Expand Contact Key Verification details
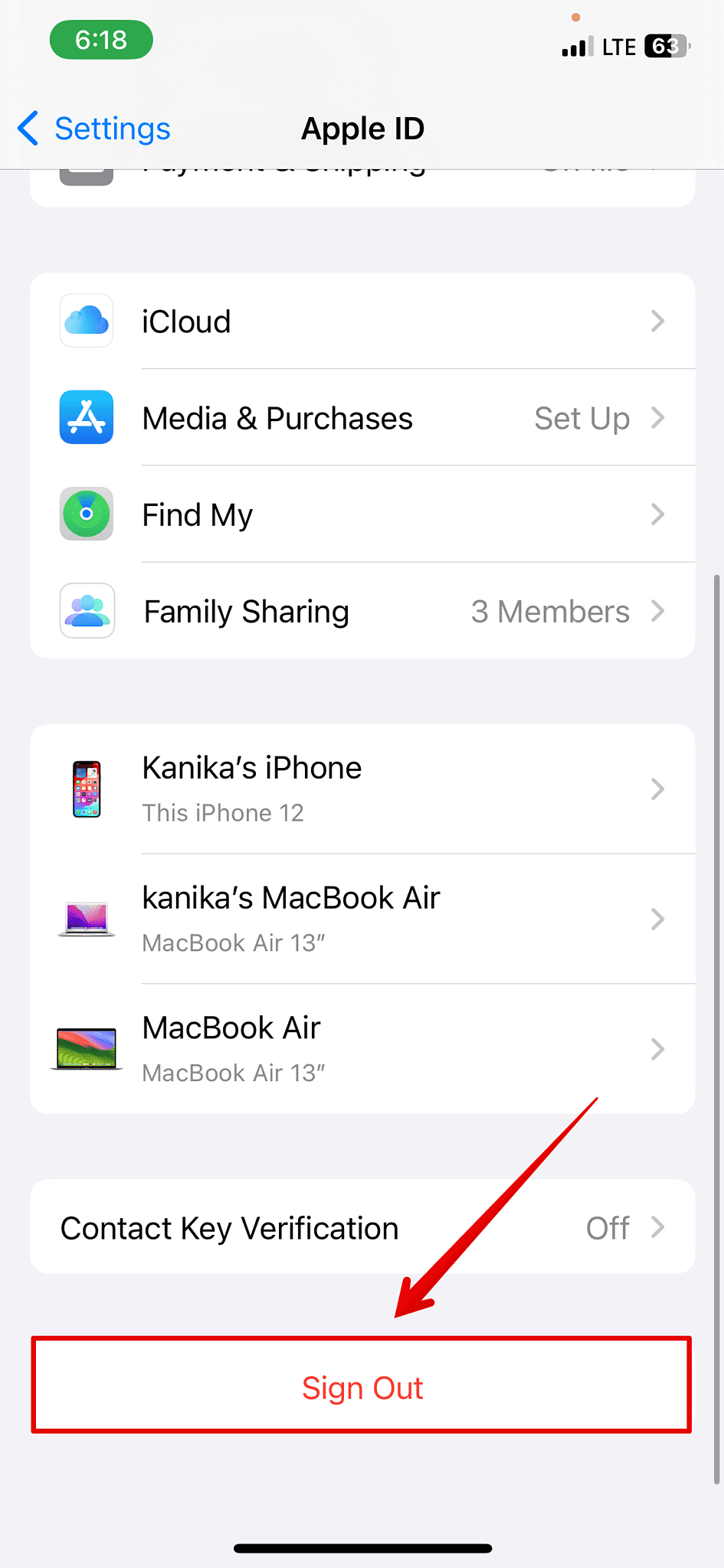724x1568 pixels. click(x=657, y=1227)
